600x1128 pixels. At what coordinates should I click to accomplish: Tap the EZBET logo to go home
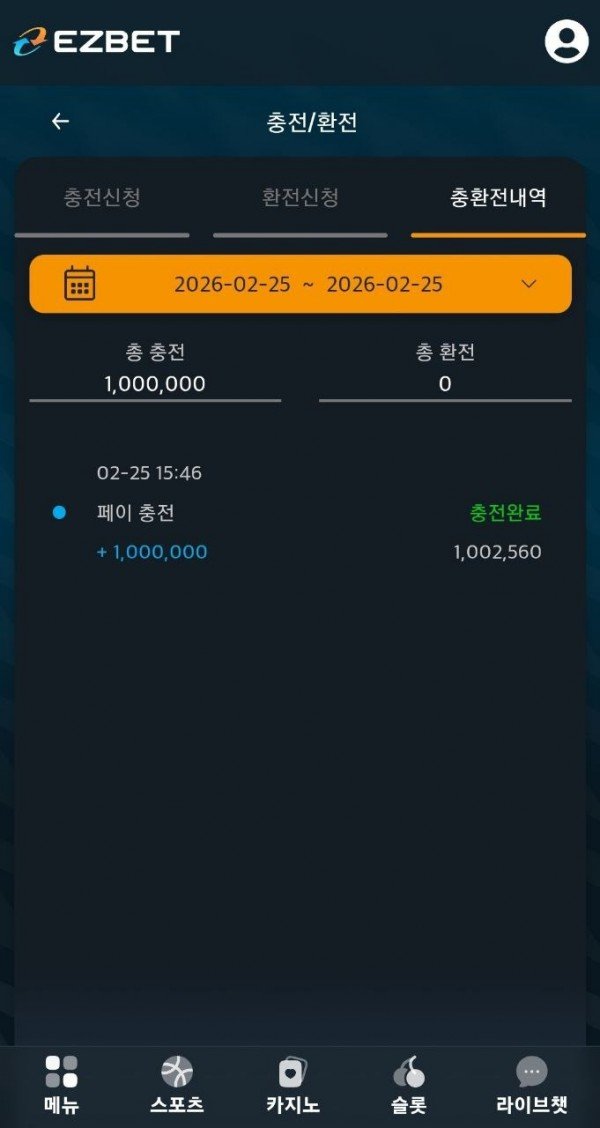[96, 41]
